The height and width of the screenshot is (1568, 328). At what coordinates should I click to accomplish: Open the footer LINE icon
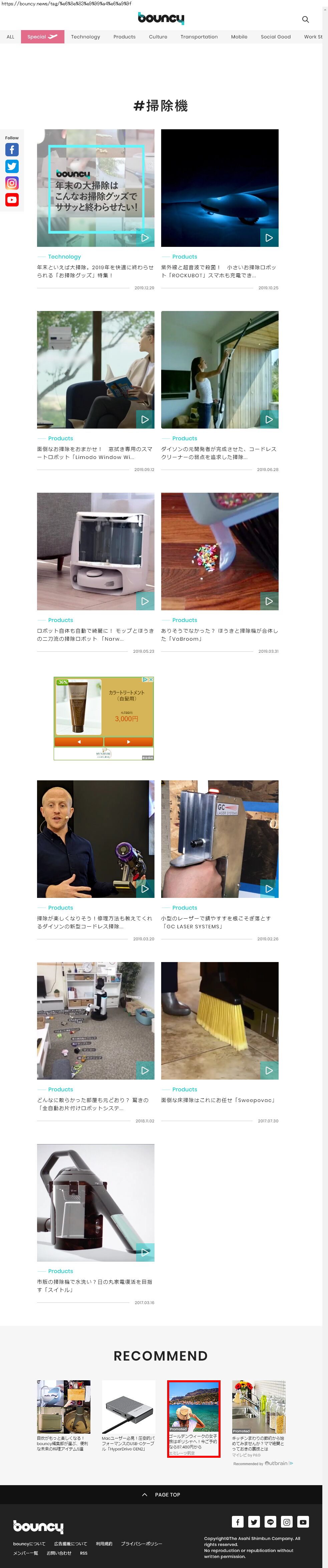click(270, 1522)
